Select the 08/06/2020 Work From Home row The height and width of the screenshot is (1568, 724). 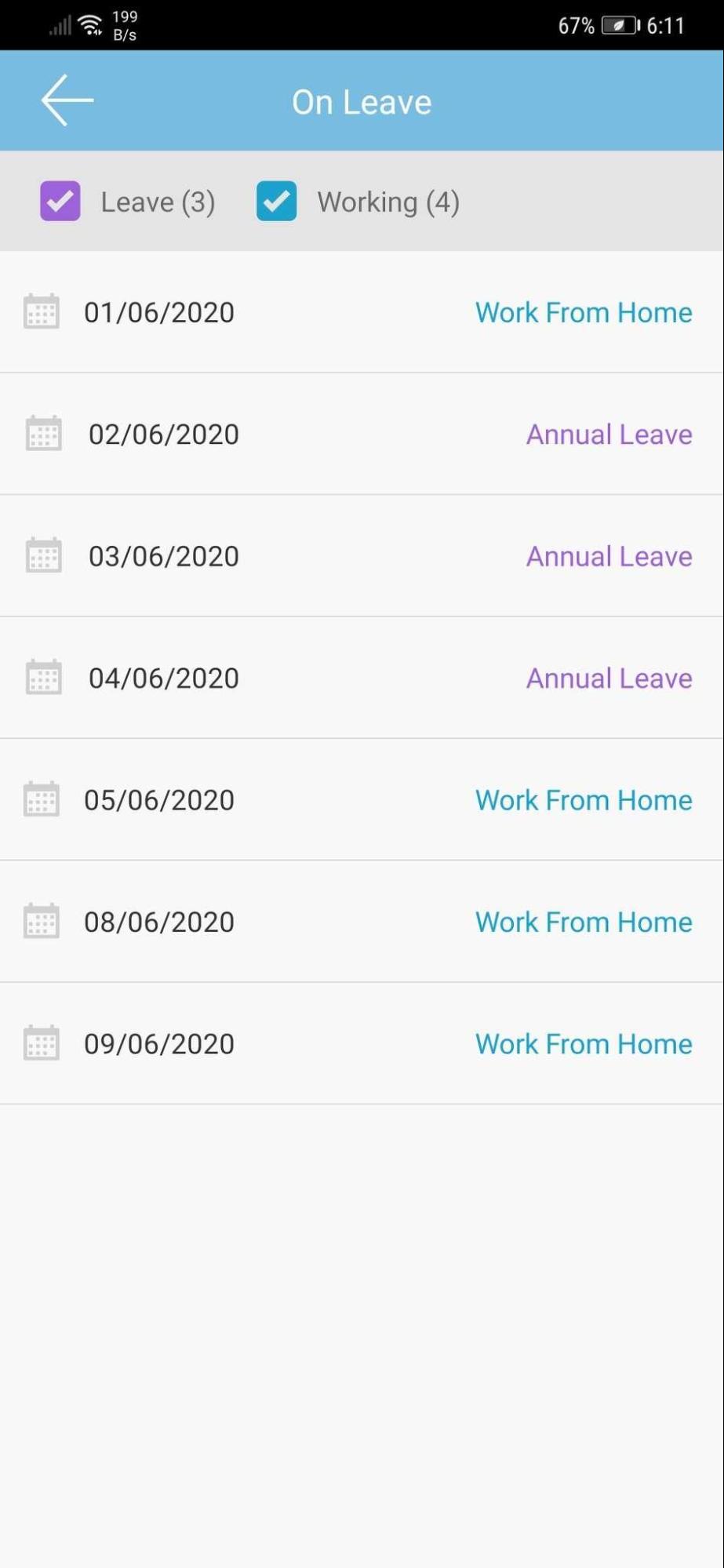click(x=362, y=922)
